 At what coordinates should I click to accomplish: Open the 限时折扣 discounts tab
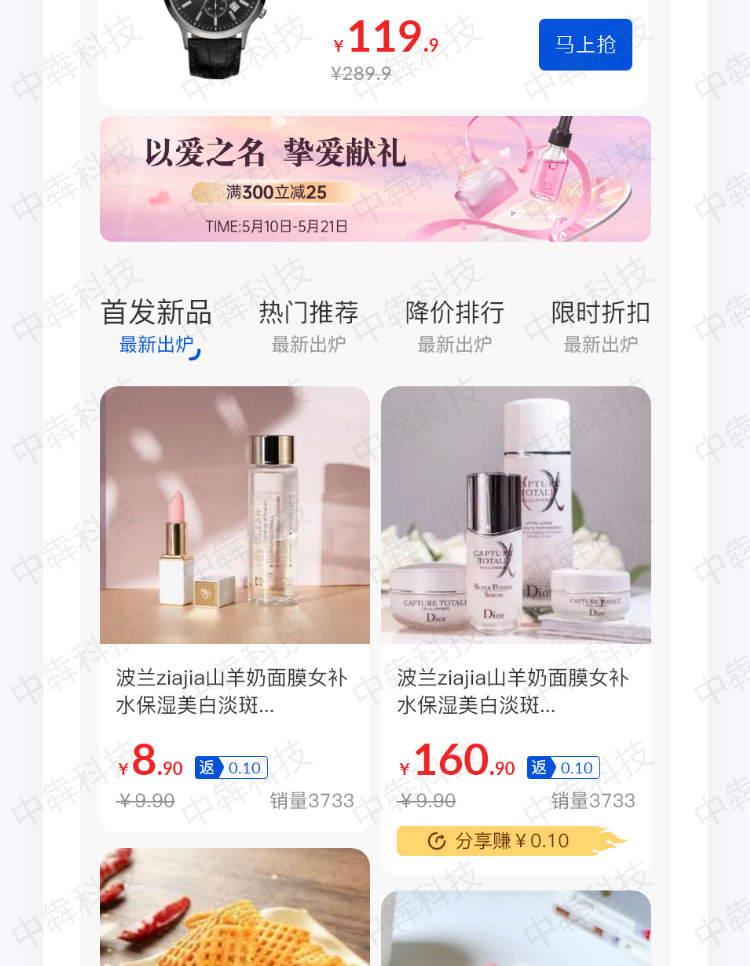click(x=601, y=312)
